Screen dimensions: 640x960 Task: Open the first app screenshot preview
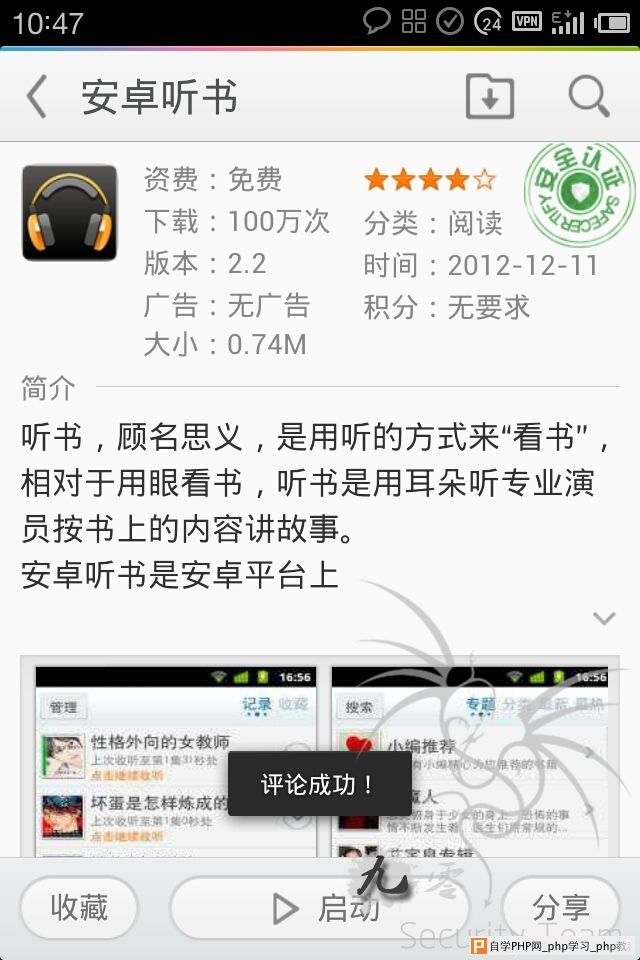tap(176, 760)
